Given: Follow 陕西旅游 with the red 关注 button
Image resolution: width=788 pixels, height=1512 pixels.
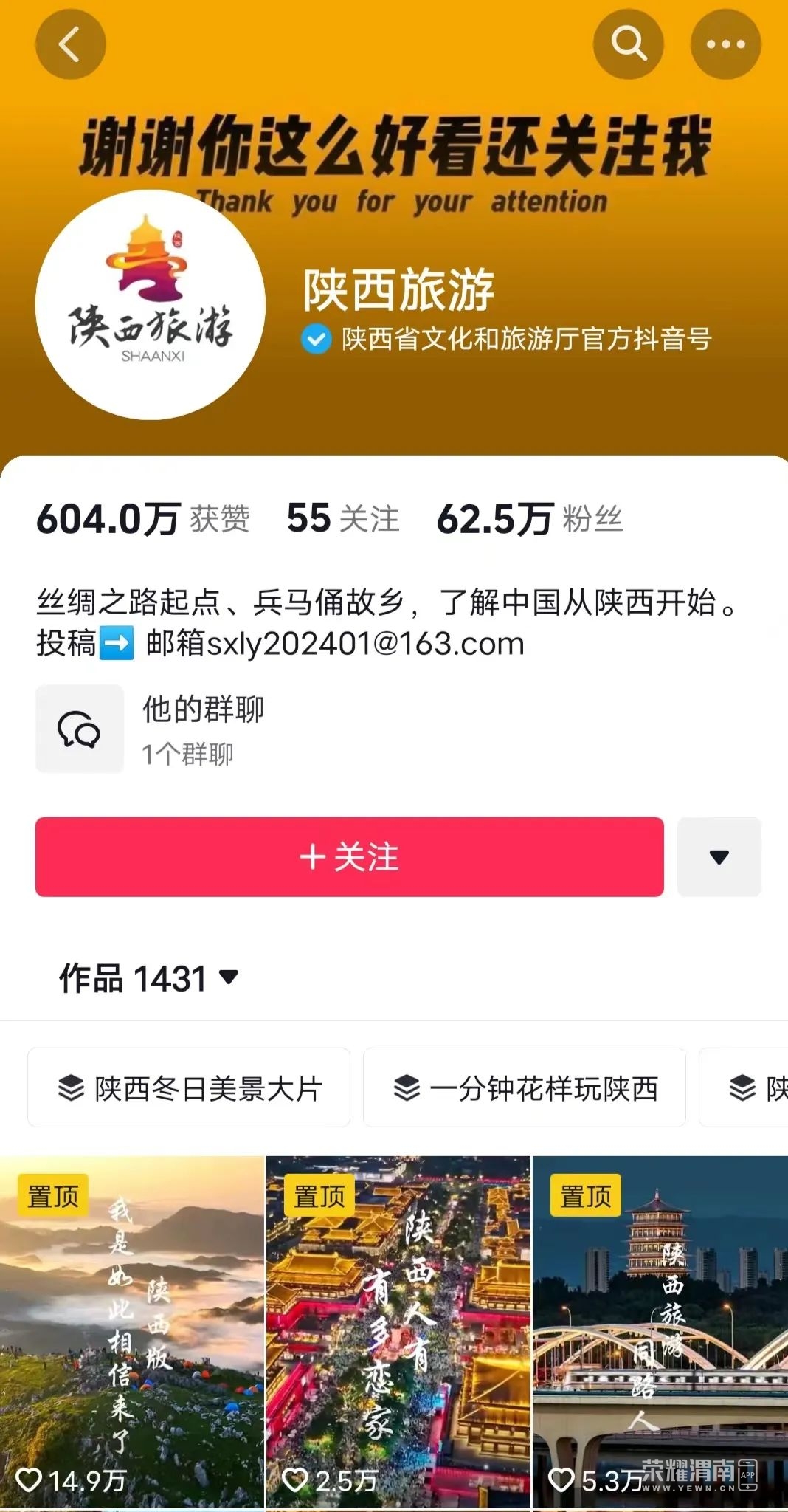Looking at the screenshot, I should click(x=349, y=857).
